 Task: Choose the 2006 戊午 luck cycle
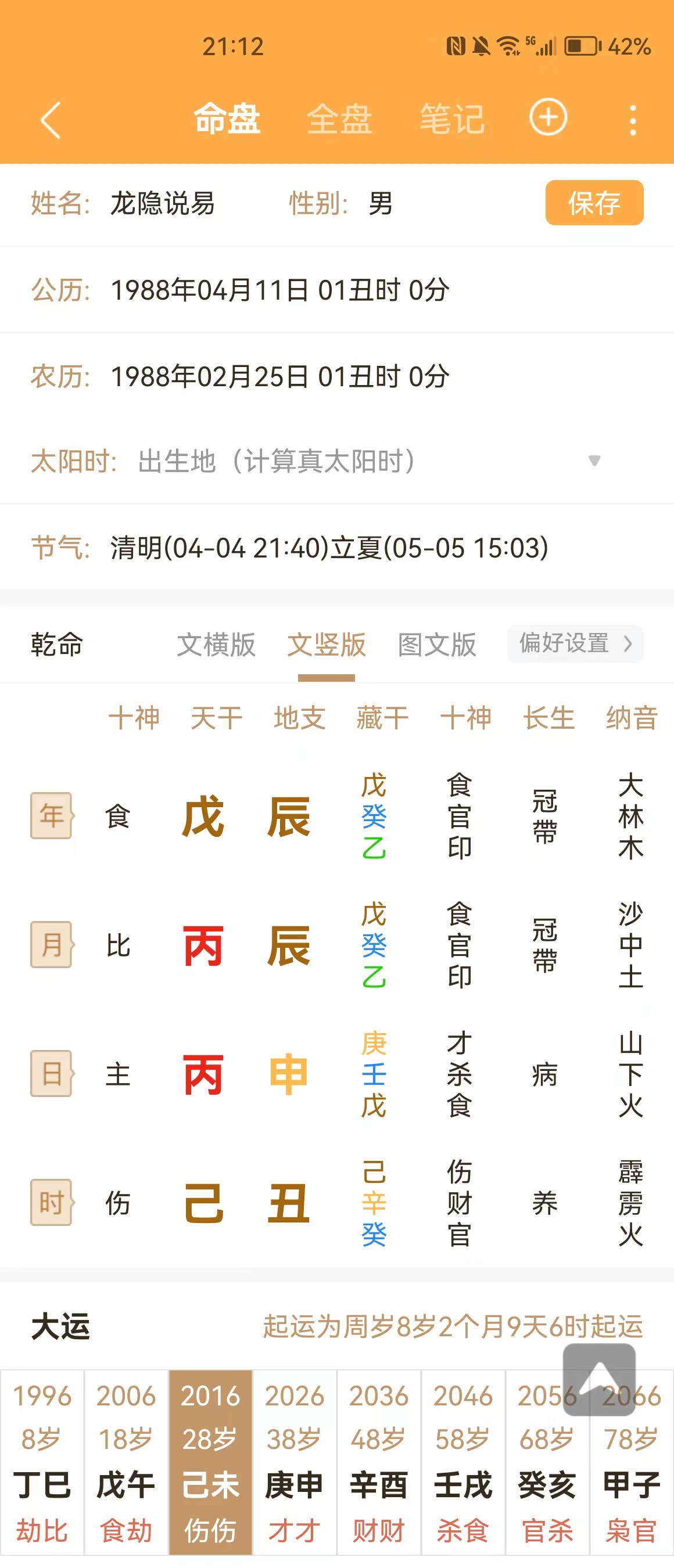coord(126,1462)
